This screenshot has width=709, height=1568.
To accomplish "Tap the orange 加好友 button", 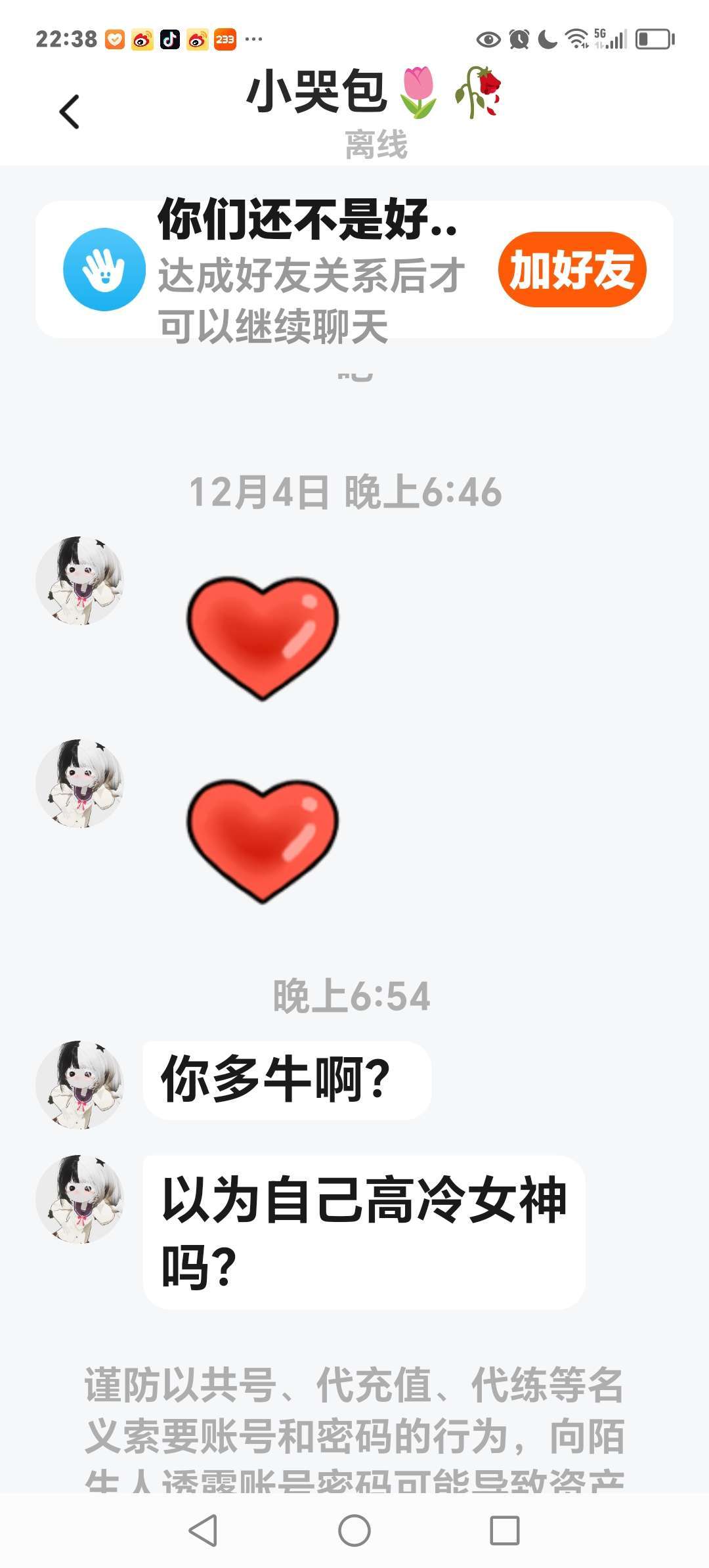I will [572, 270].
